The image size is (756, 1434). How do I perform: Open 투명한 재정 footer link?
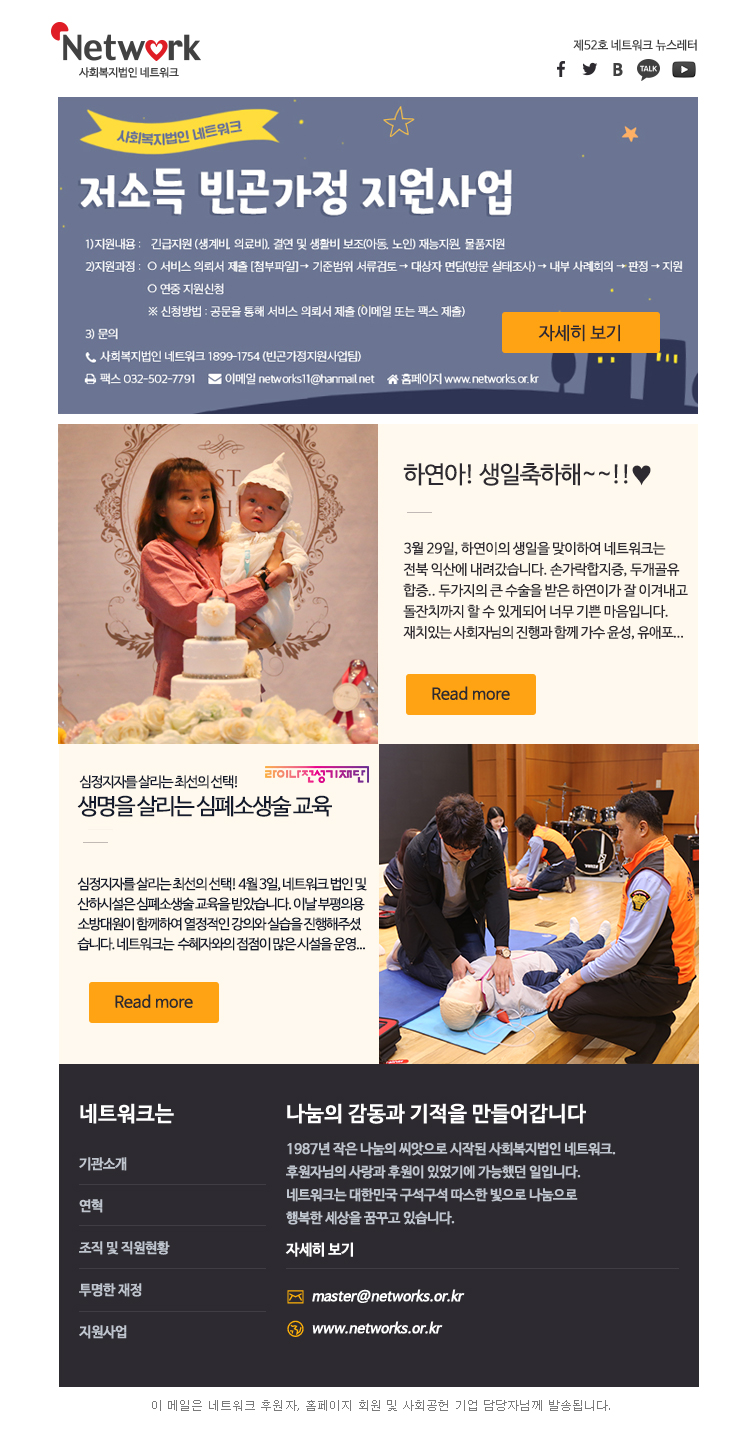(110, 1290)
